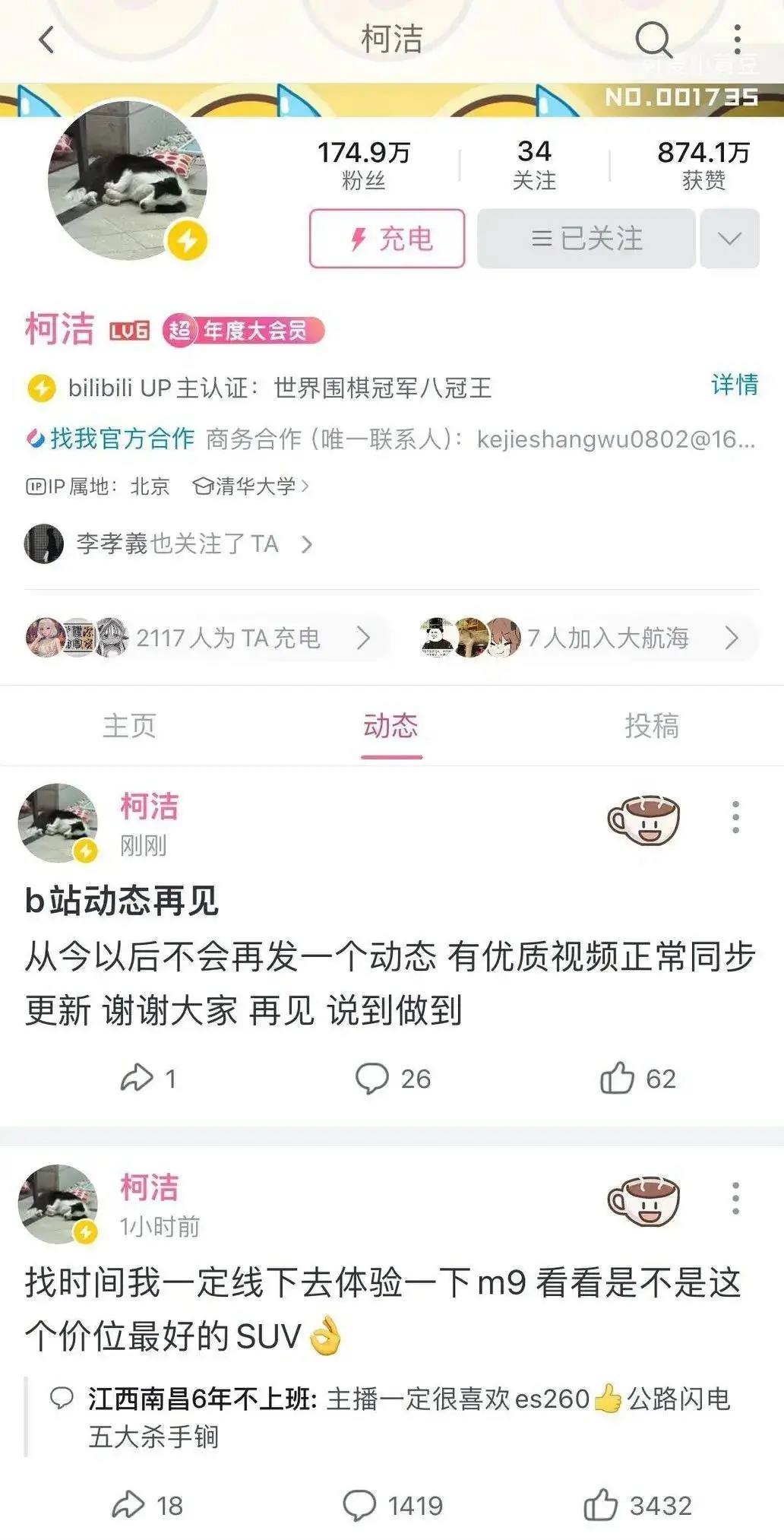Screen dimensions: 784x1540
Task: Switch to the 投稿 tab
Action: (651, 726)
